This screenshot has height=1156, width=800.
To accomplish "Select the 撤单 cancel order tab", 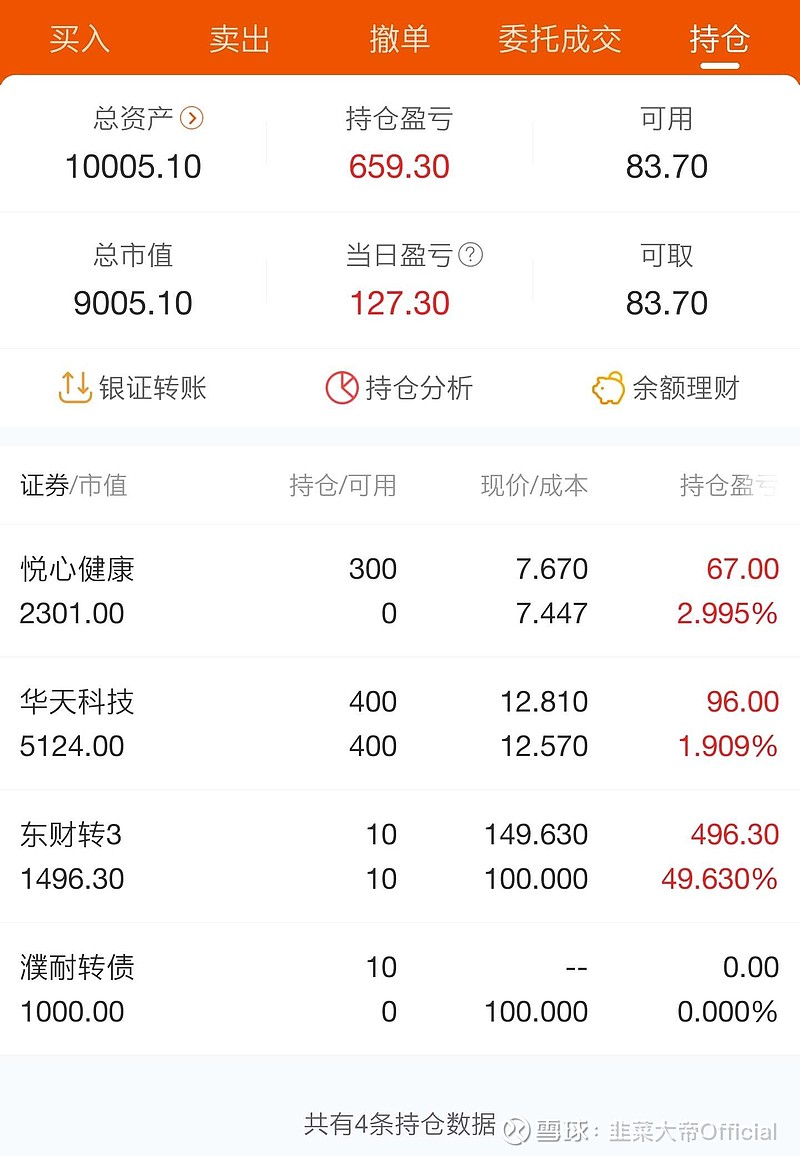I will pos(400,38).
